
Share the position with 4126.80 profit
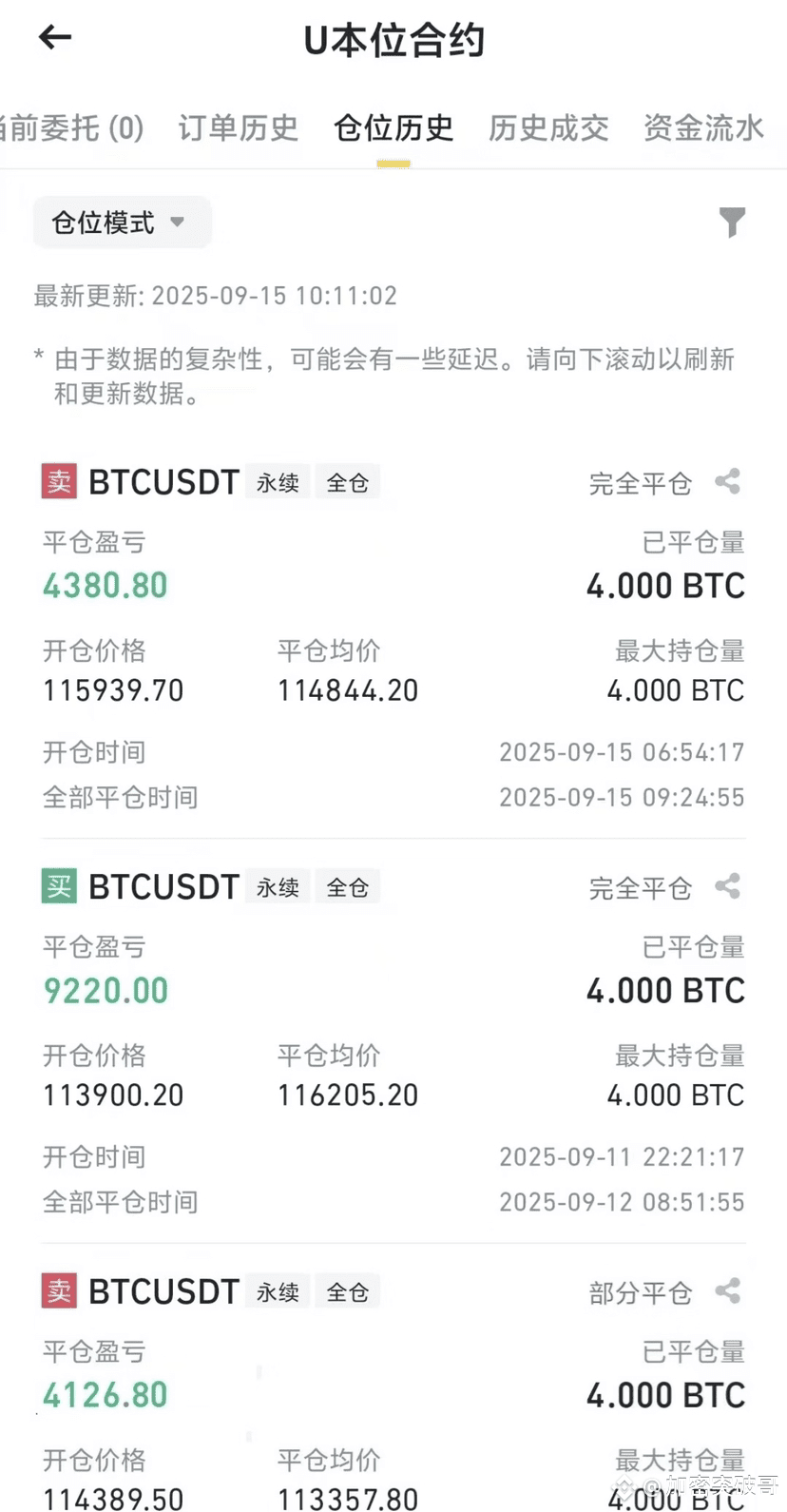pos(728,1290)
